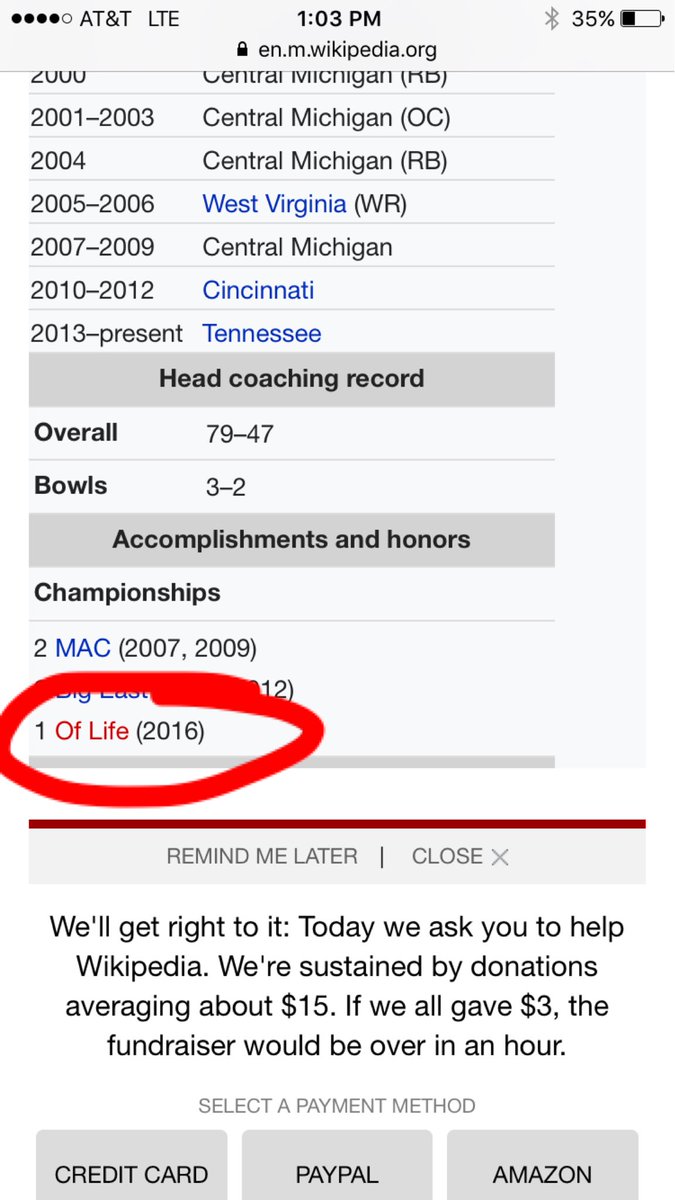Tap the en.m.wikipedia.org address bar
The image size is (675, 1200).
tap(337, 49)
